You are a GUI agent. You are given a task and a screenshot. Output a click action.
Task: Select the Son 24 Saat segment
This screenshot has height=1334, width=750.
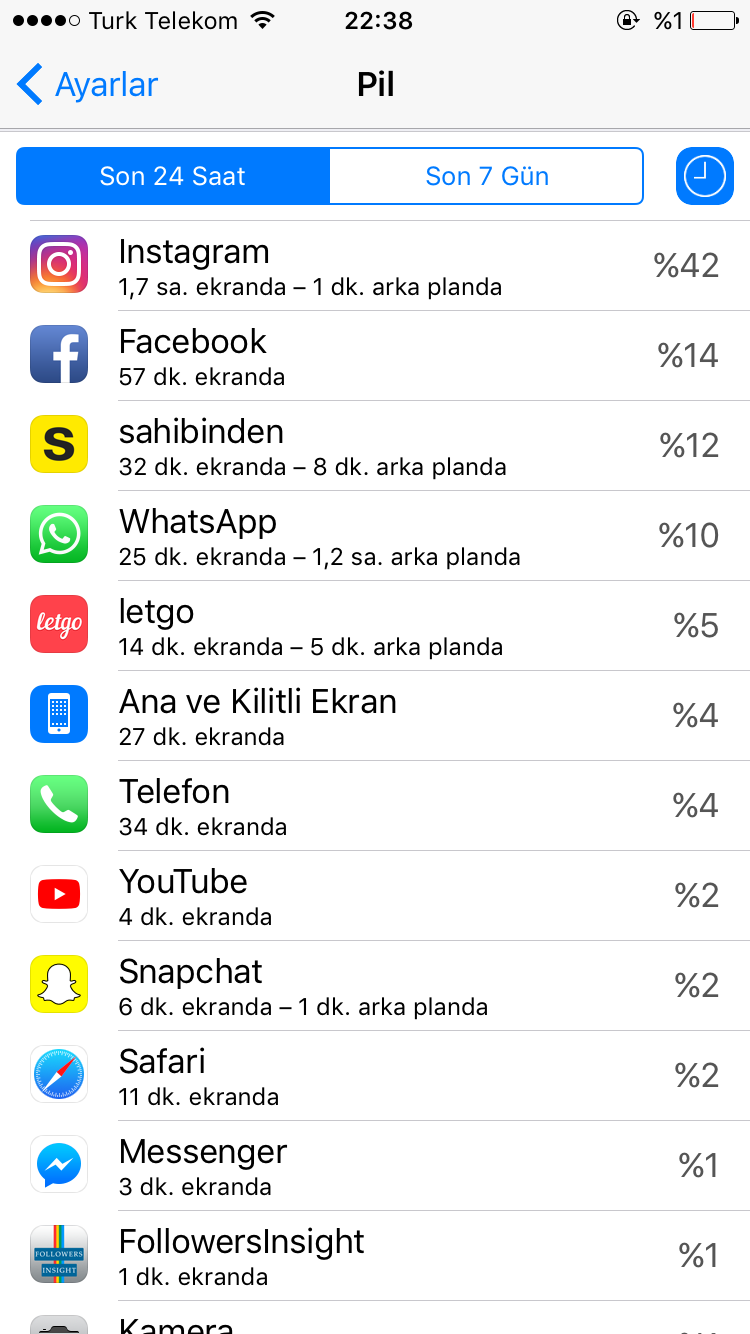point(173,176)
